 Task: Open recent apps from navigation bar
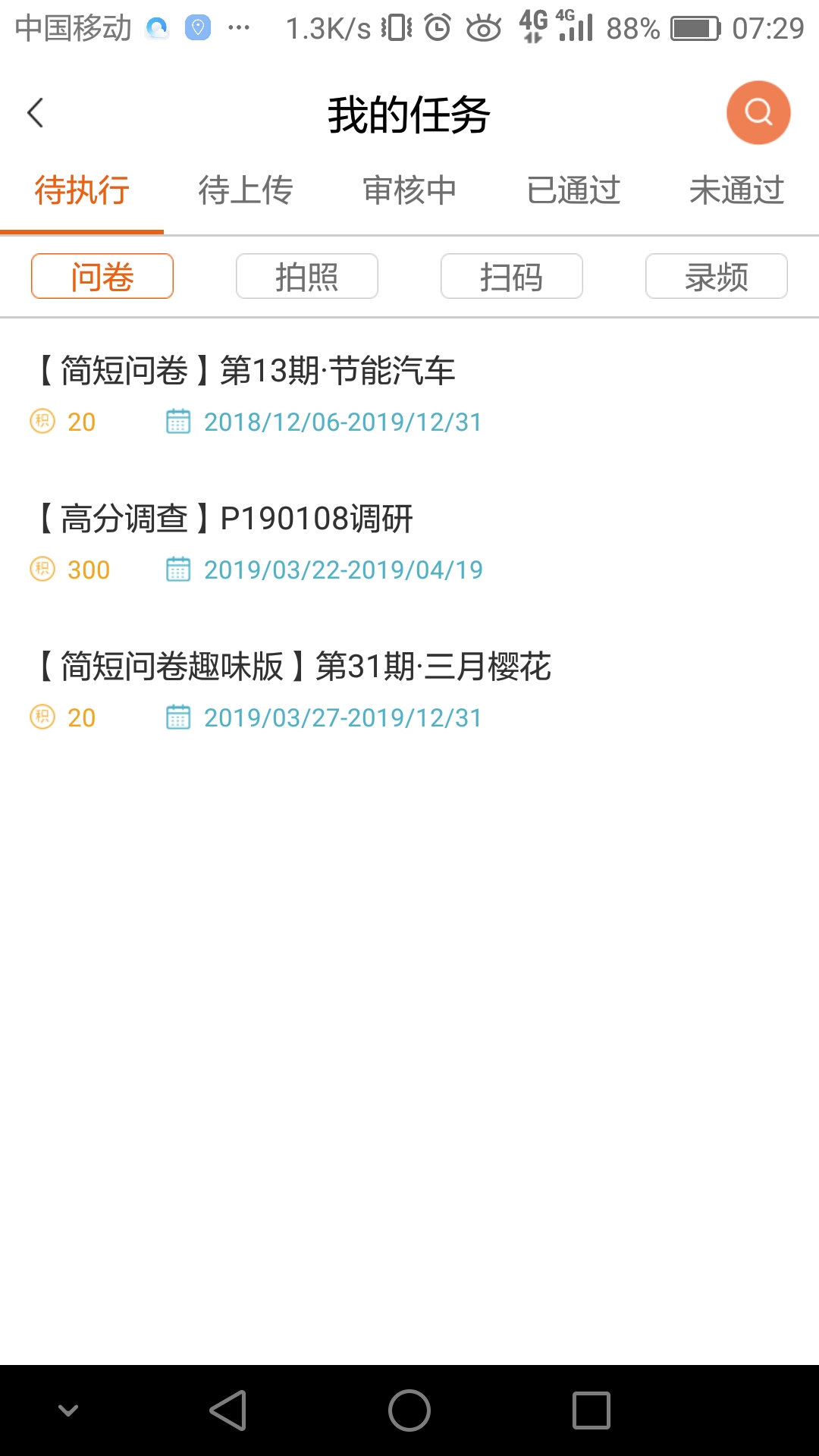(x=591, y=1410)
